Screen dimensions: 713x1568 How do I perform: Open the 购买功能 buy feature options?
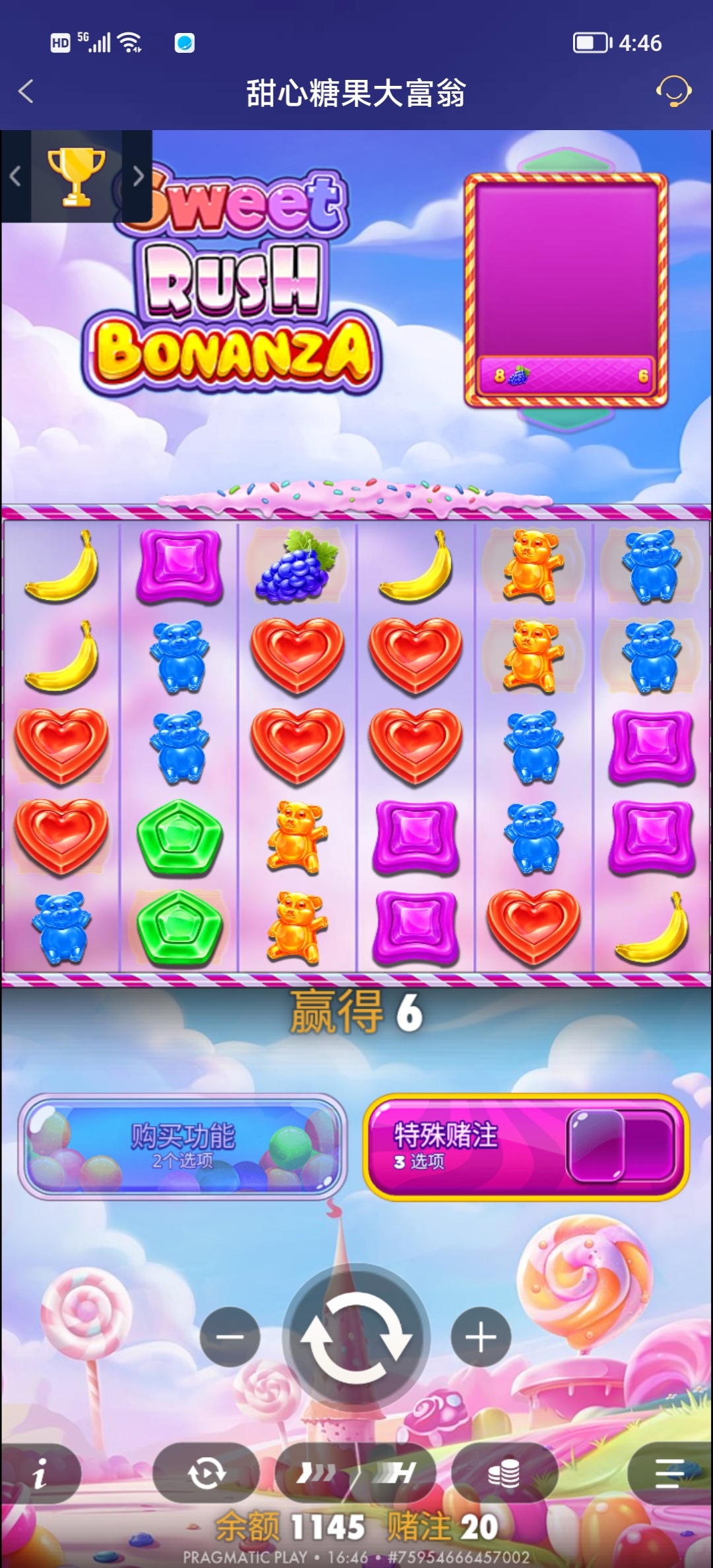click(x=182, y=1147)
